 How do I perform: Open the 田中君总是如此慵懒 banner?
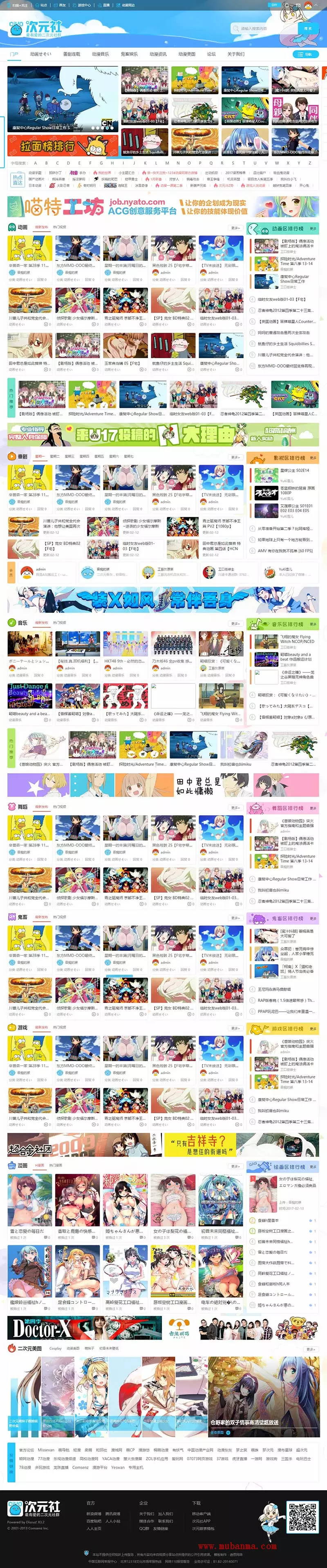[x=163, y=785]
